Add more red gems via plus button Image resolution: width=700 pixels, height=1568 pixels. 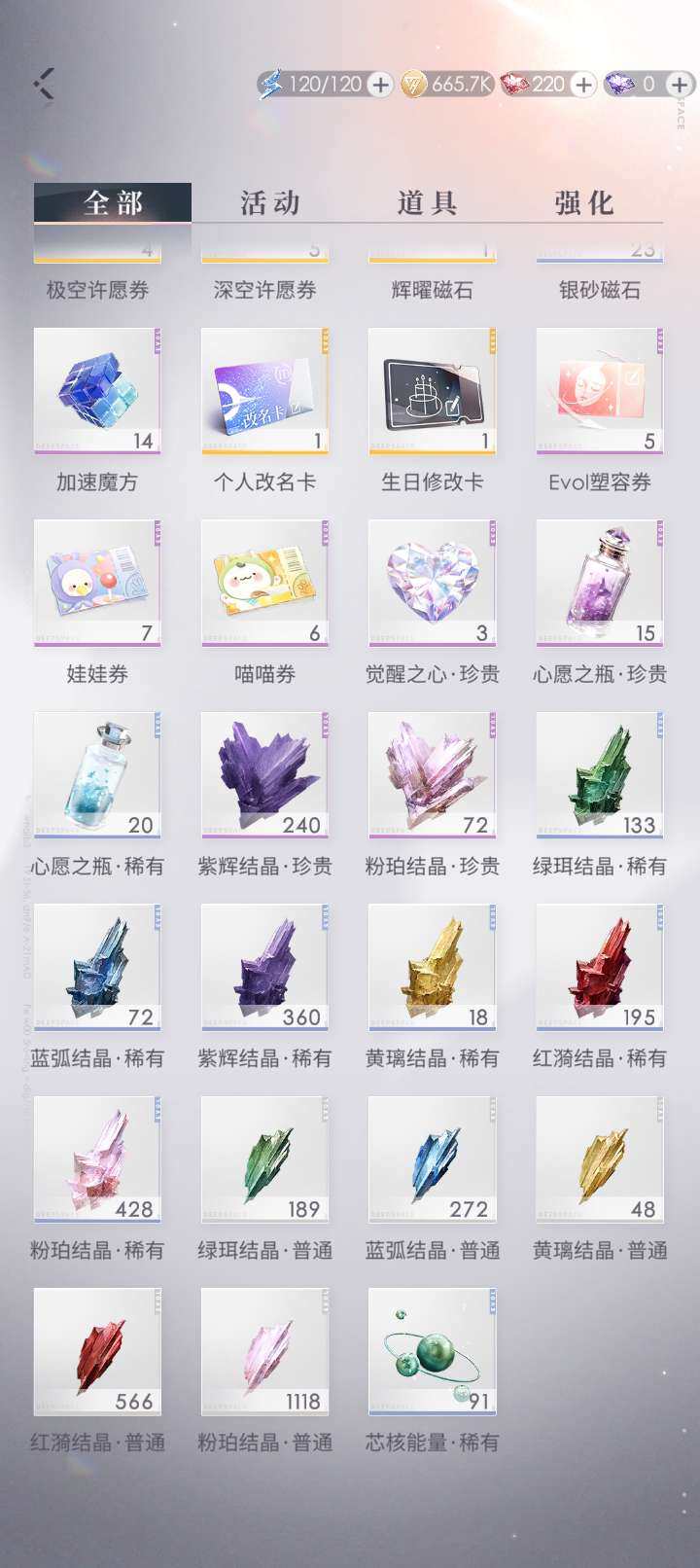(x=581, y=85)
